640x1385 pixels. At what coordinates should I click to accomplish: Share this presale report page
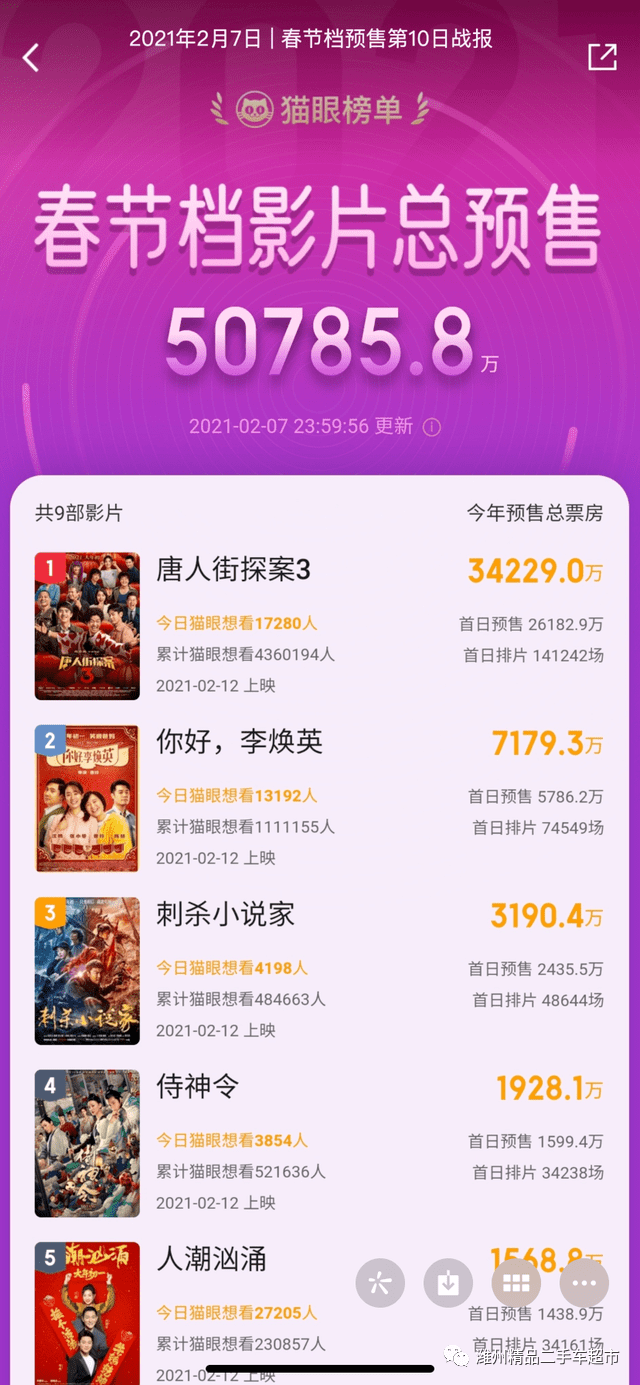(602, 57)
